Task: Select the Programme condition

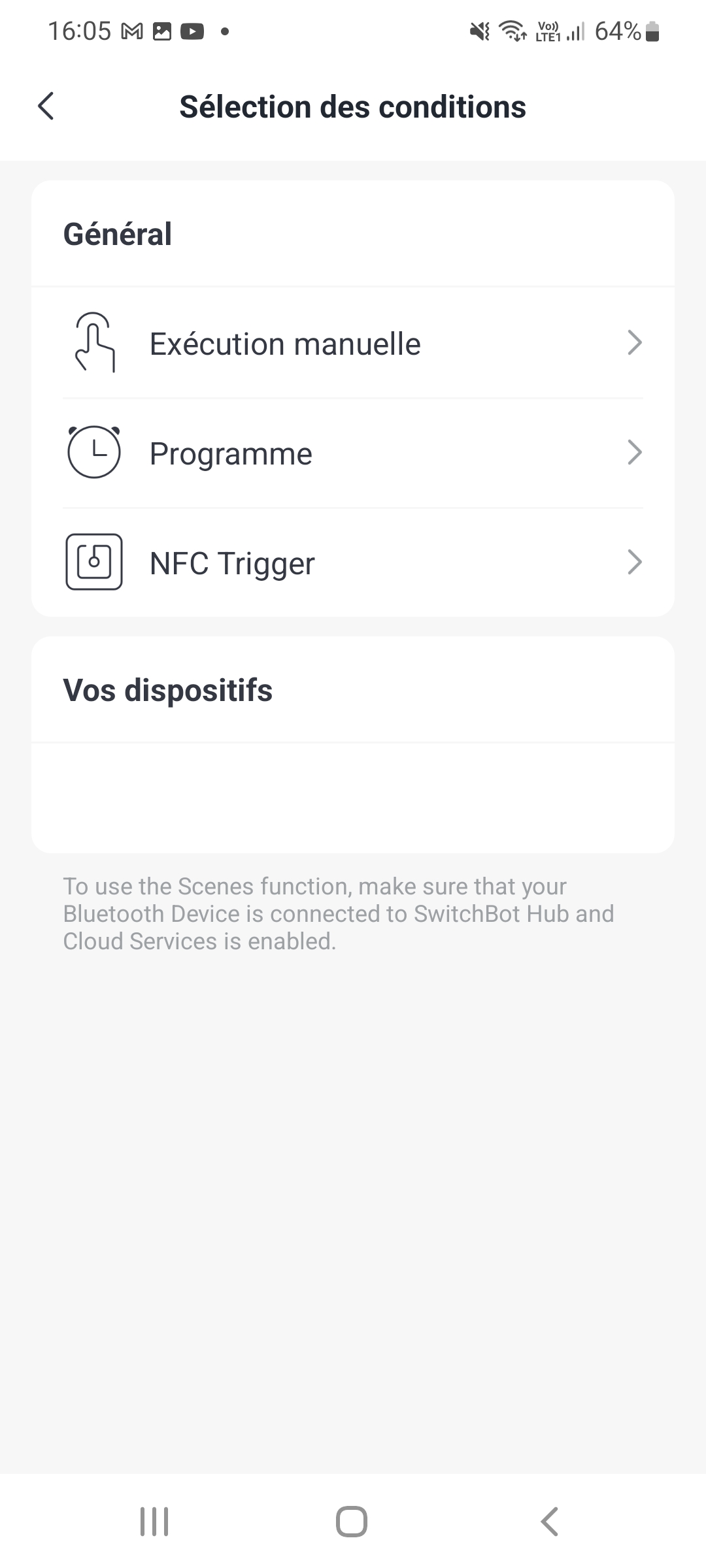Action: coord(353,453)
